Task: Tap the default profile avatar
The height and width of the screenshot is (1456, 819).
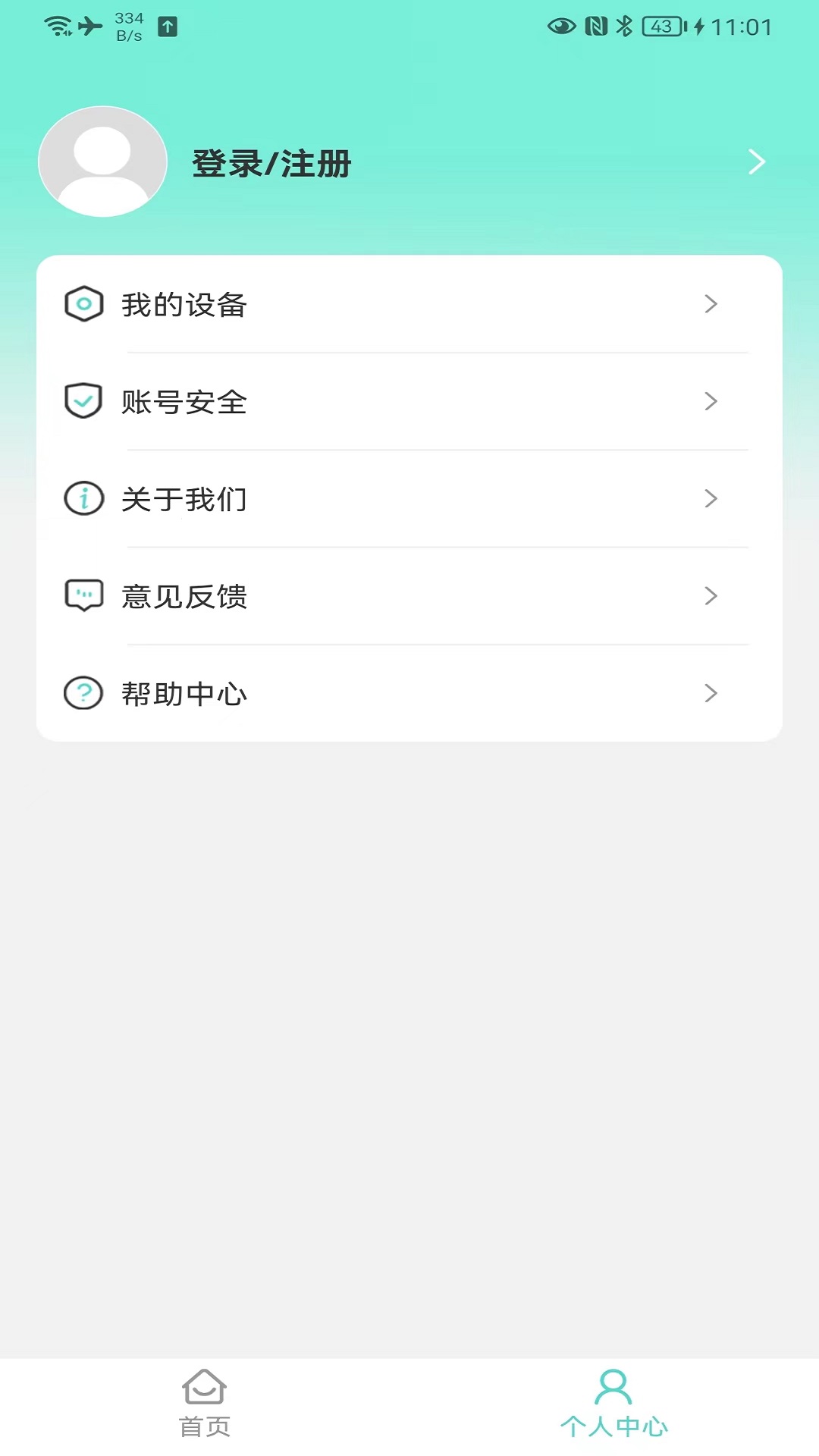Action: coord(102,162)
